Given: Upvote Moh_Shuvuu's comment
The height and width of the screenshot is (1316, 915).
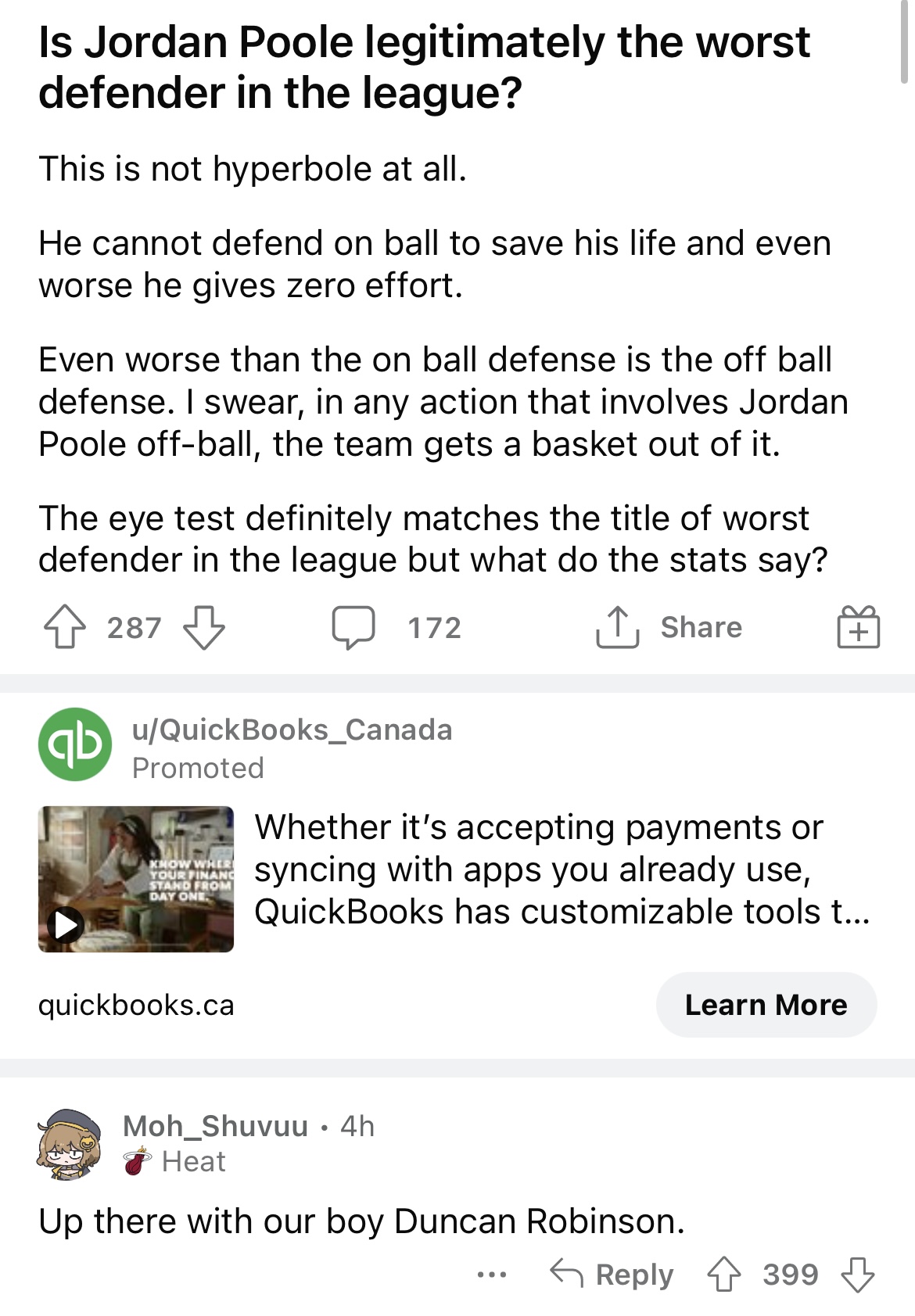Looking at the screenshot, I should tap(723, 1275).
